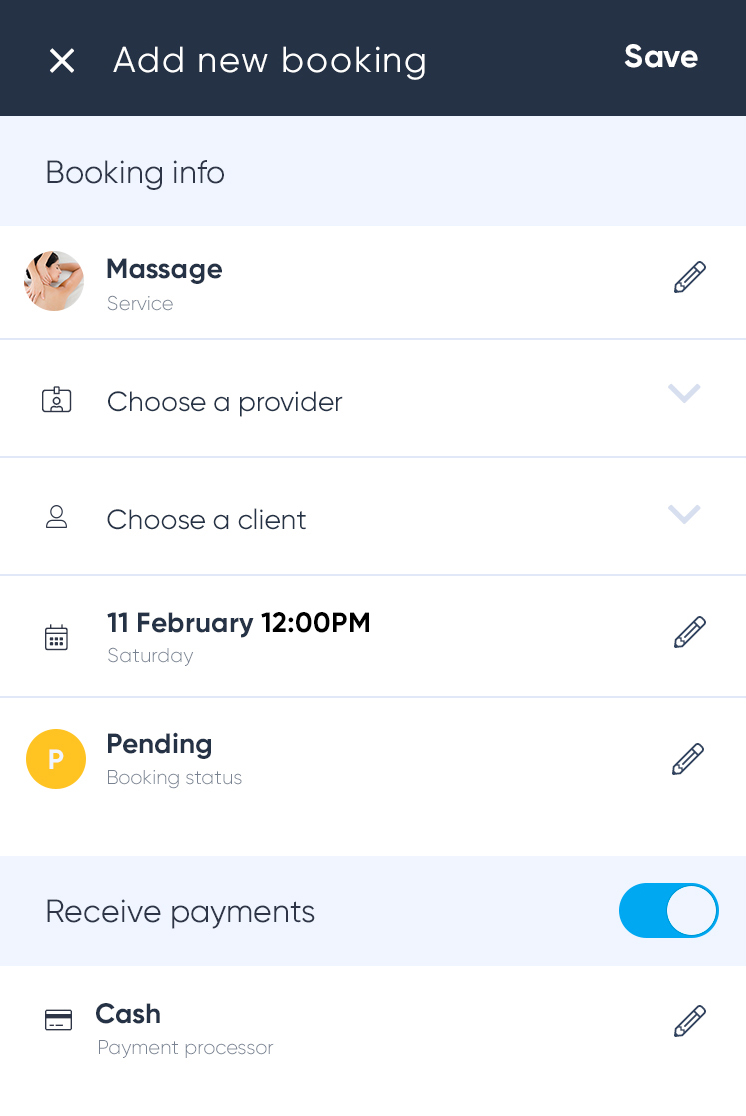Turn the Receive payments switch on again
The width and height of the screenshot is (746, 1116).
point(668,910)
